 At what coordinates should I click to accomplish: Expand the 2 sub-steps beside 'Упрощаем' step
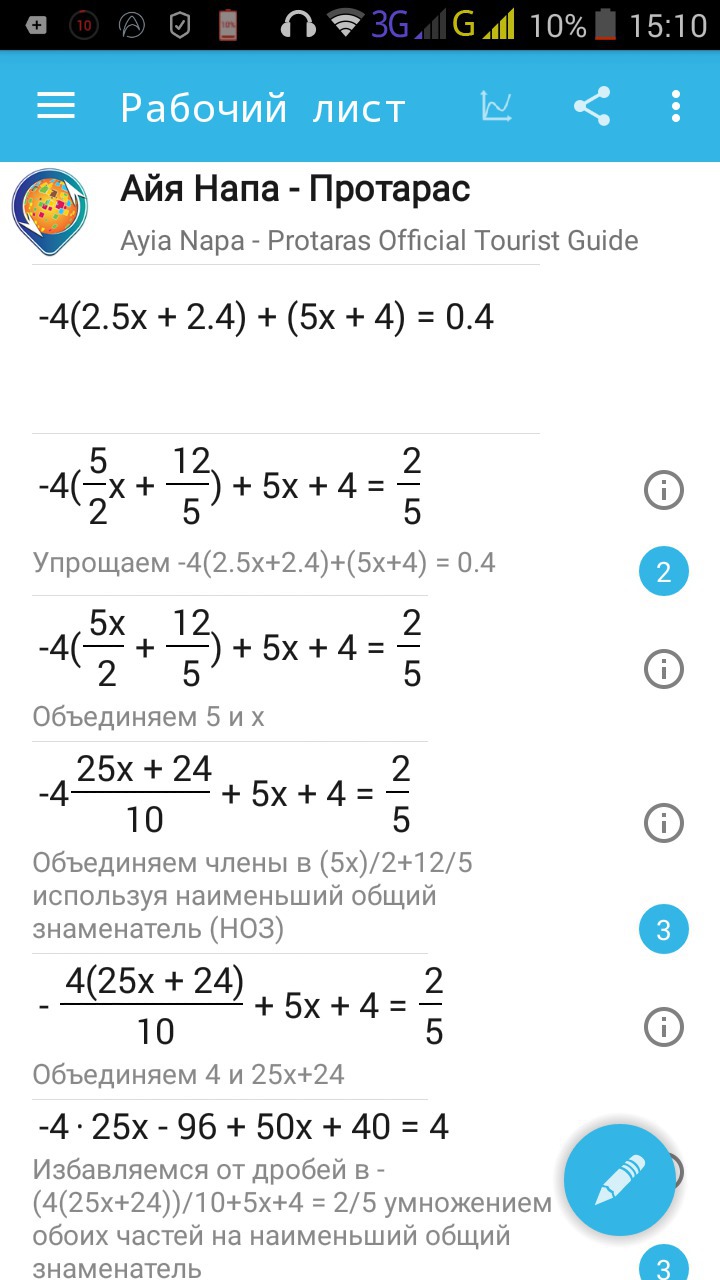pos(664,573)
